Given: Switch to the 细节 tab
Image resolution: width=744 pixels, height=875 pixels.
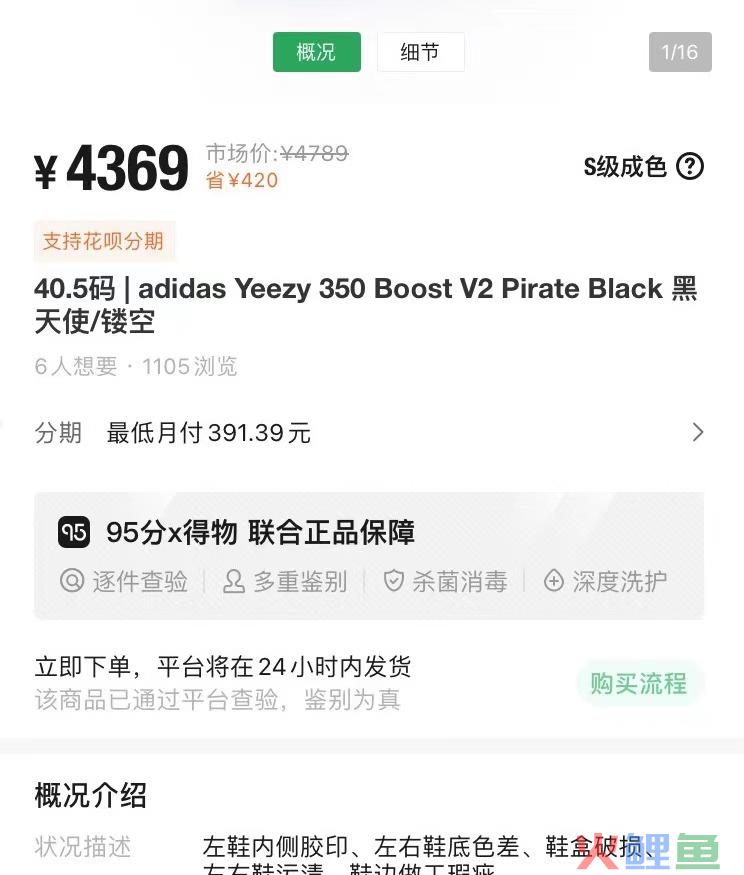Looking at the screenshot, I should (x=420, y=52).
